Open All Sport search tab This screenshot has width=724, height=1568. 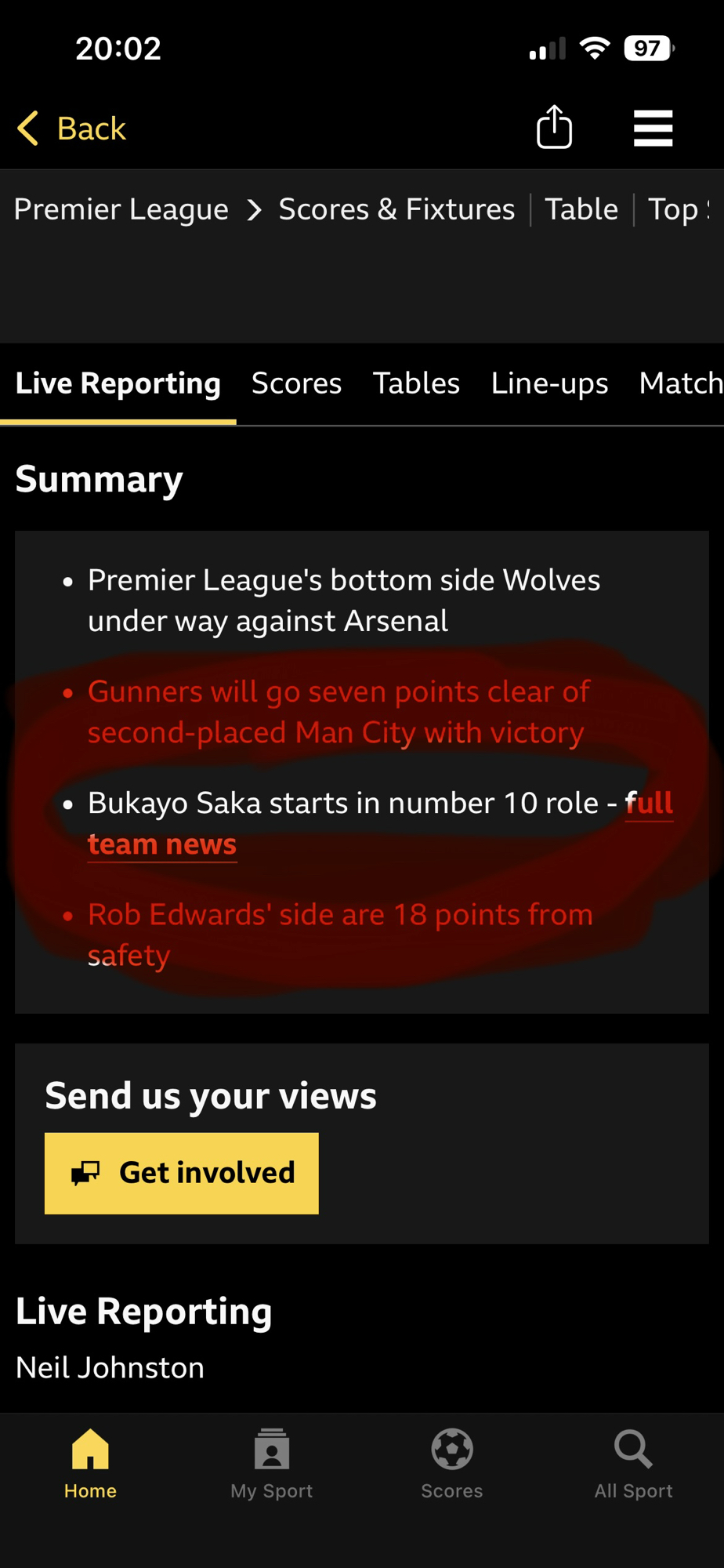(x=633, y=1463)
